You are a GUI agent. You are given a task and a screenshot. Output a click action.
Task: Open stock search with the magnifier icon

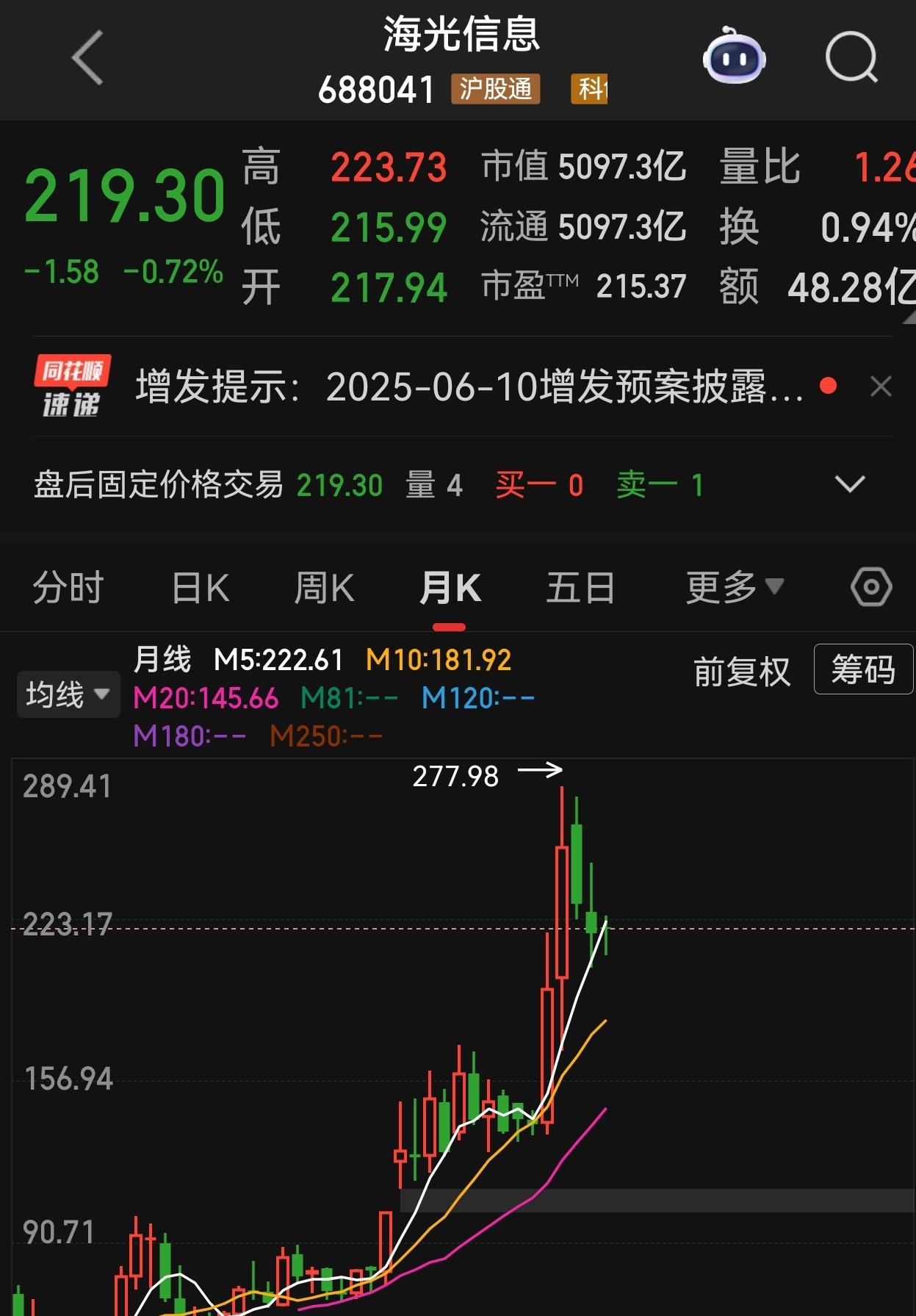tap(852, 58)
